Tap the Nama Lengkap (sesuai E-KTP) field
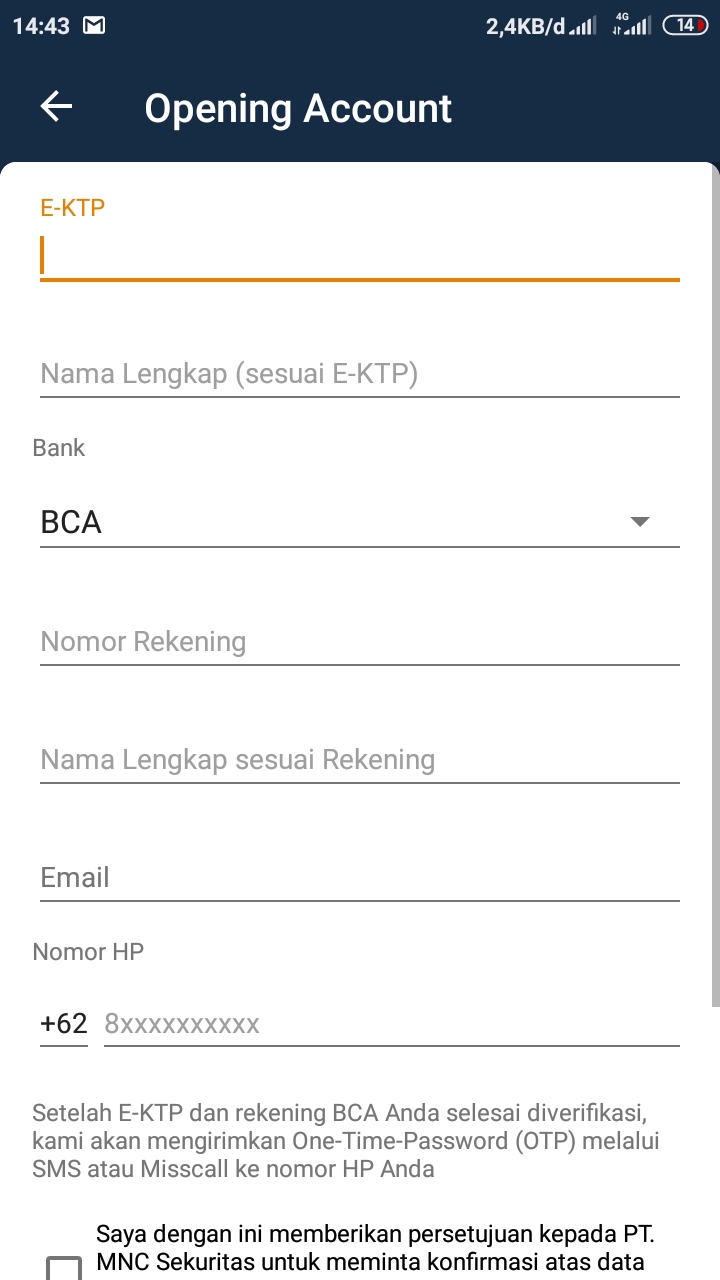Image resolution: width=720 pixels, height=1280 pixels. click(x=360, y=374)
